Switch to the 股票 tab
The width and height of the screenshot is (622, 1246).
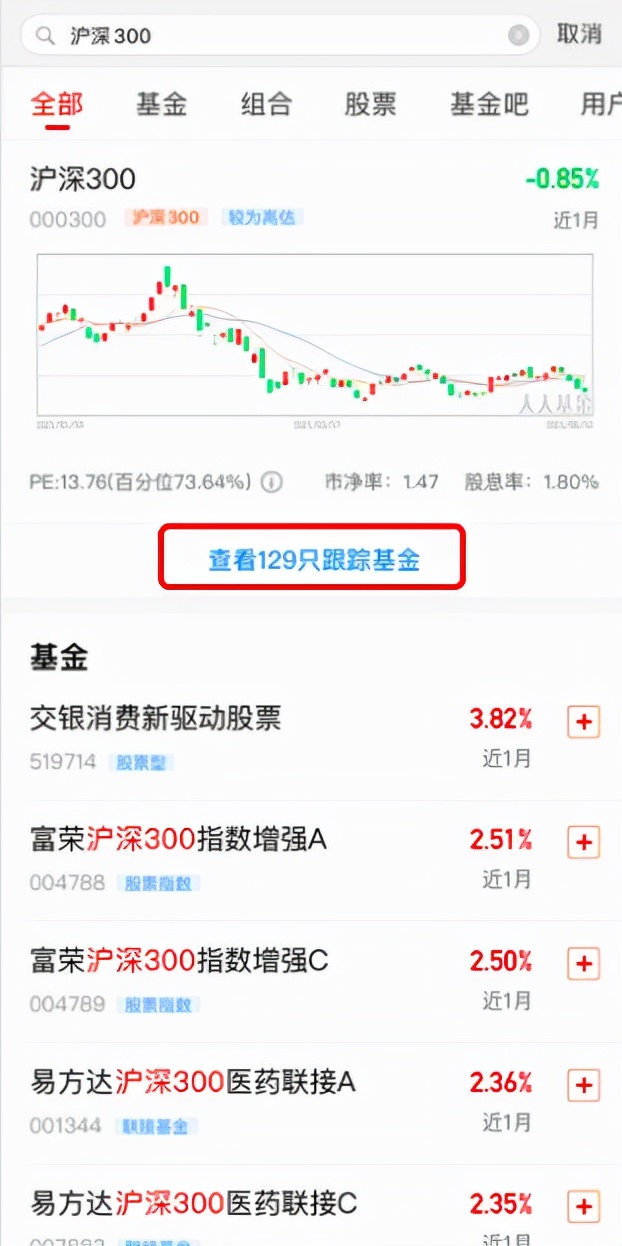click(x=370, y=103)
